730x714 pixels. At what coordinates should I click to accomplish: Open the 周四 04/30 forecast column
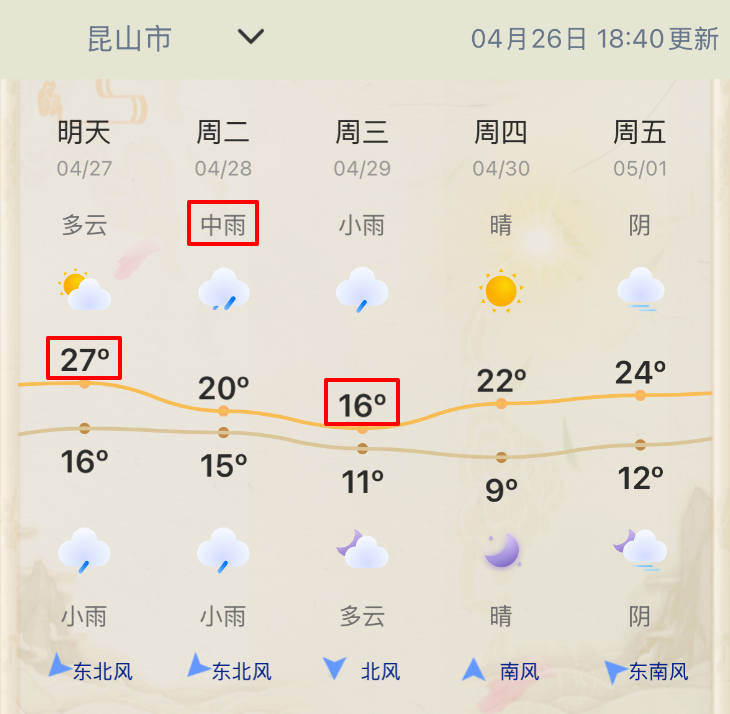click(x=501, y=146)
